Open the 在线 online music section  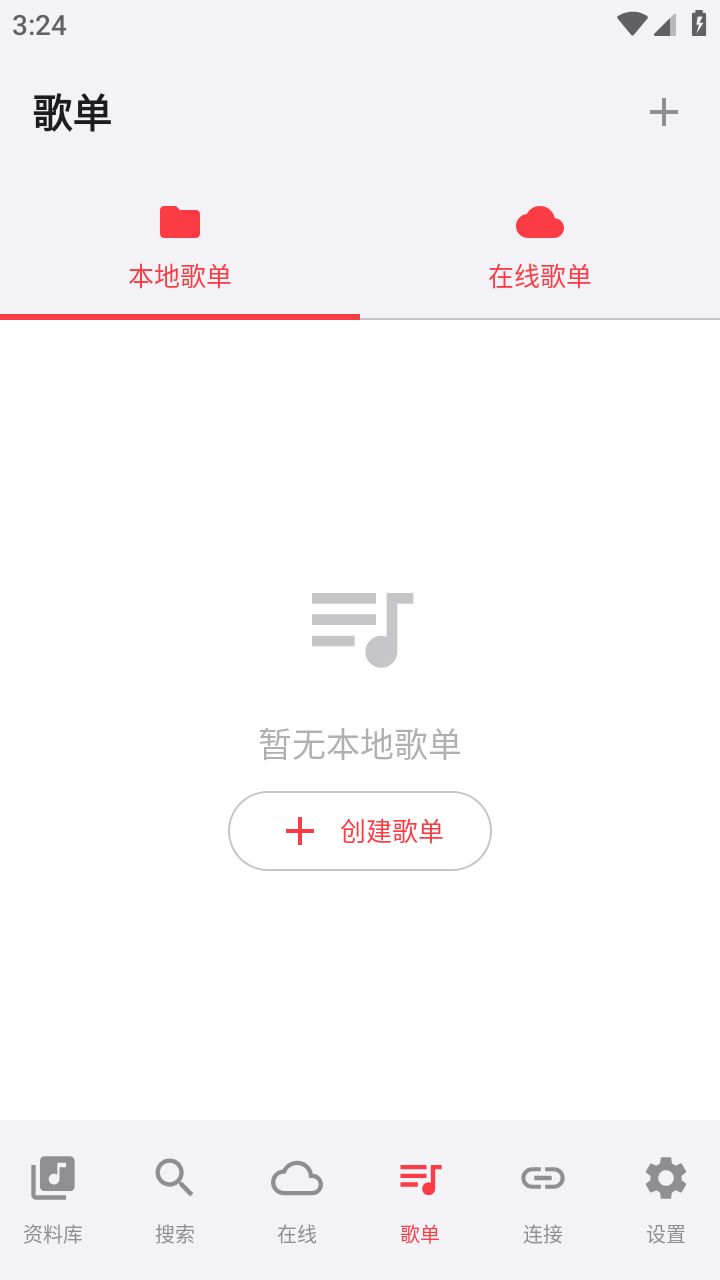click(x=295, y=1197)
